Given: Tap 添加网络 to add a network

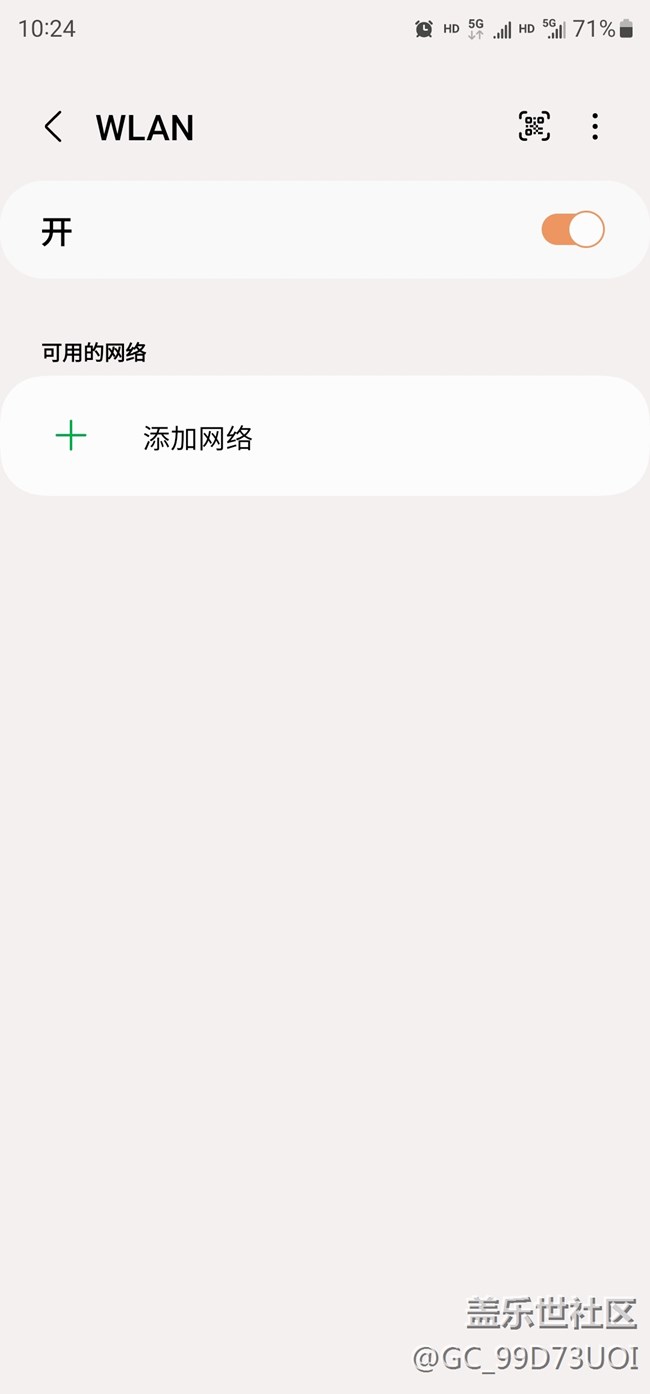Looking at the screenshot, I should [198, 438].
